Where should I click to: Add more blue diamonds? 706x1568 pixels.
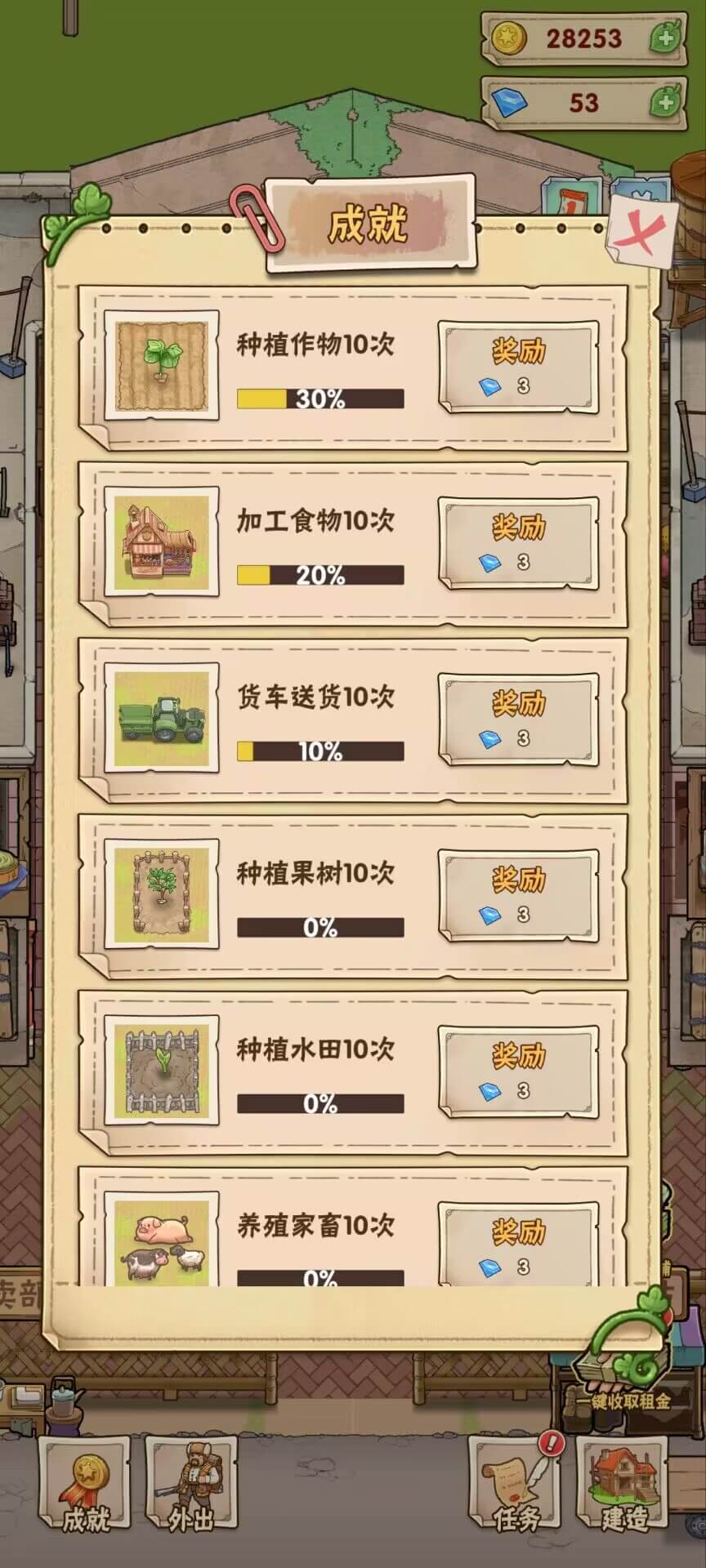[666, 102]
